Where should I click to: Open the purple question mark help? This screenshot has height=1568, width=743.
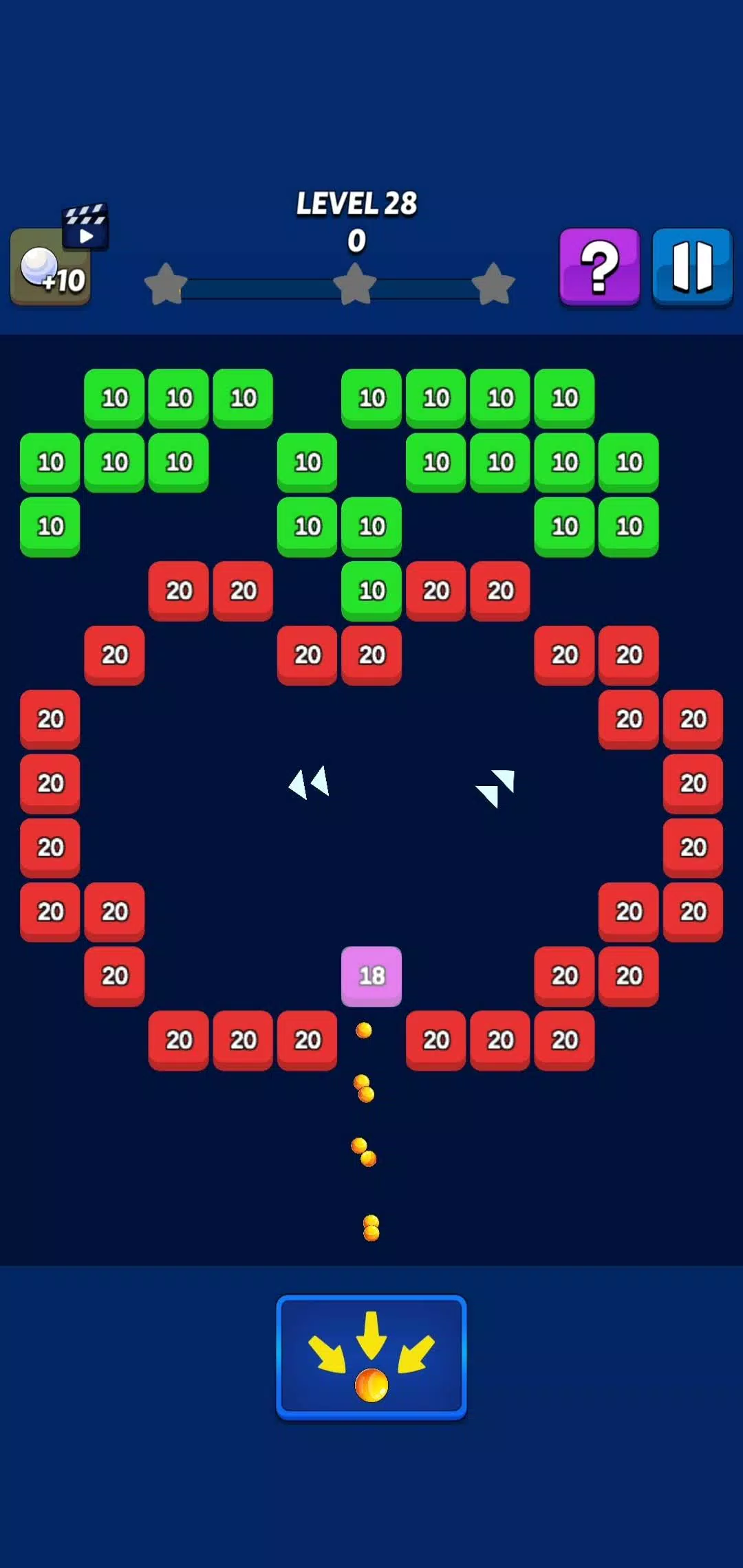599,266
